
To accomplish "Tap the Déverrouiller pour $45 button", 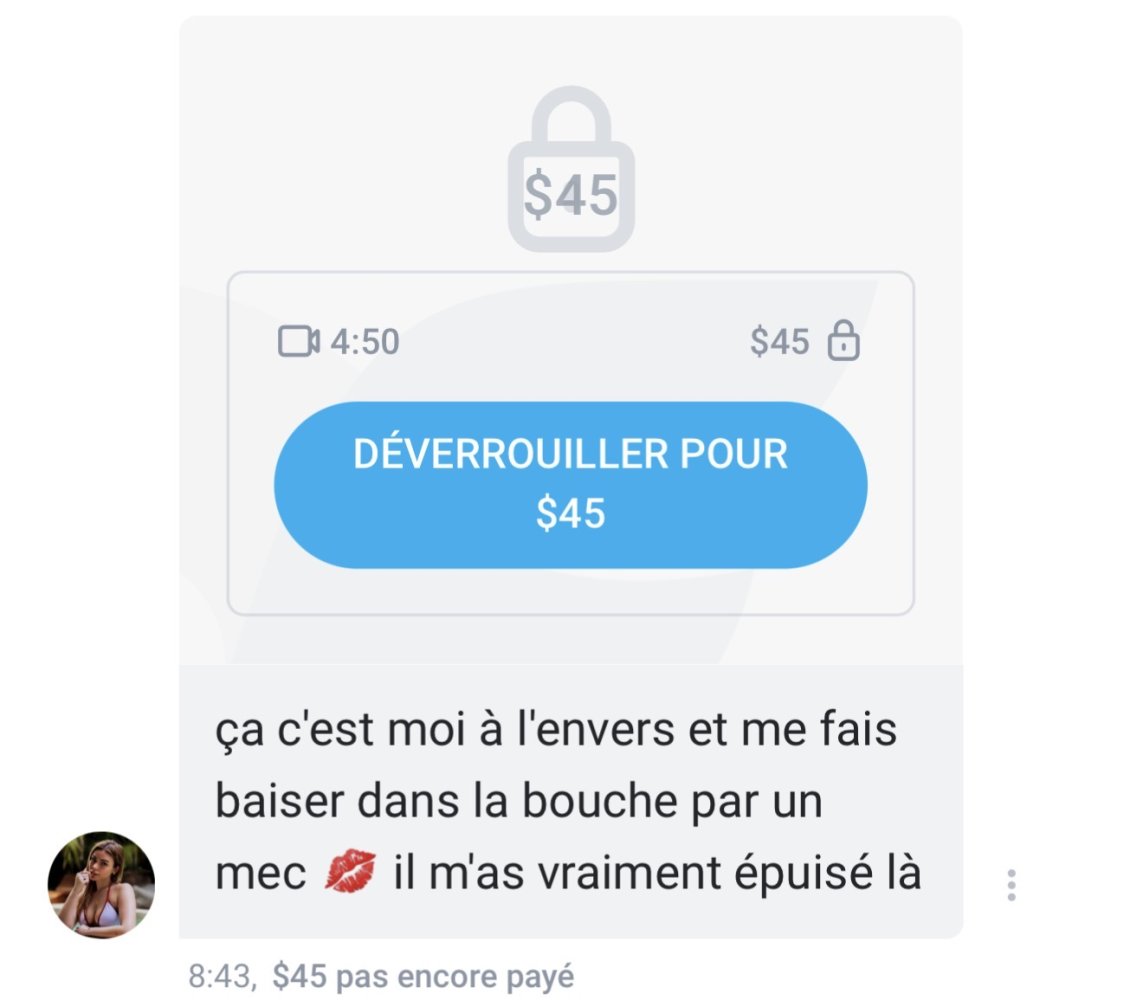I will 570,485.
